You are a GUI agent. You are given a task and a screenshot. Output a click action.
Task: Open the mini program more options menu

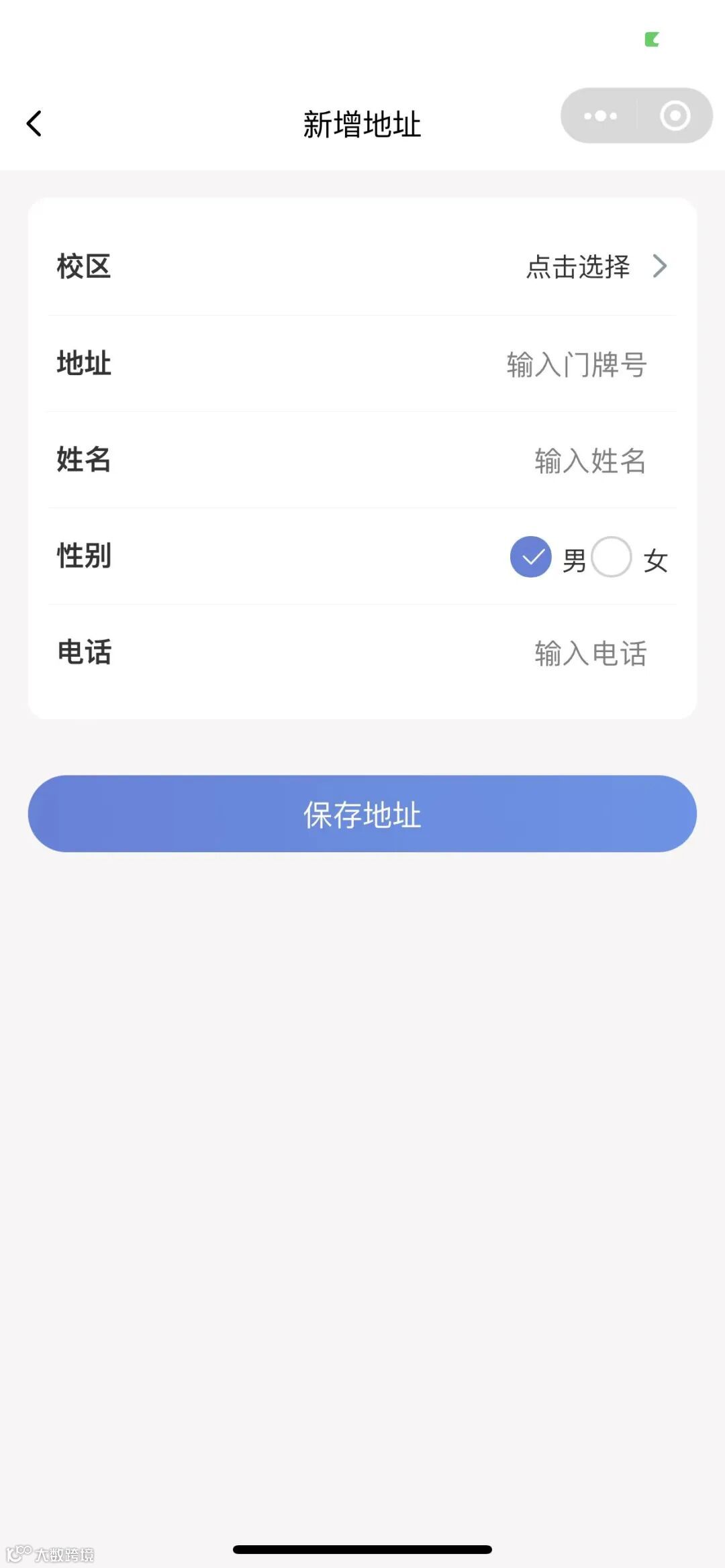click(x=600, y=116)
